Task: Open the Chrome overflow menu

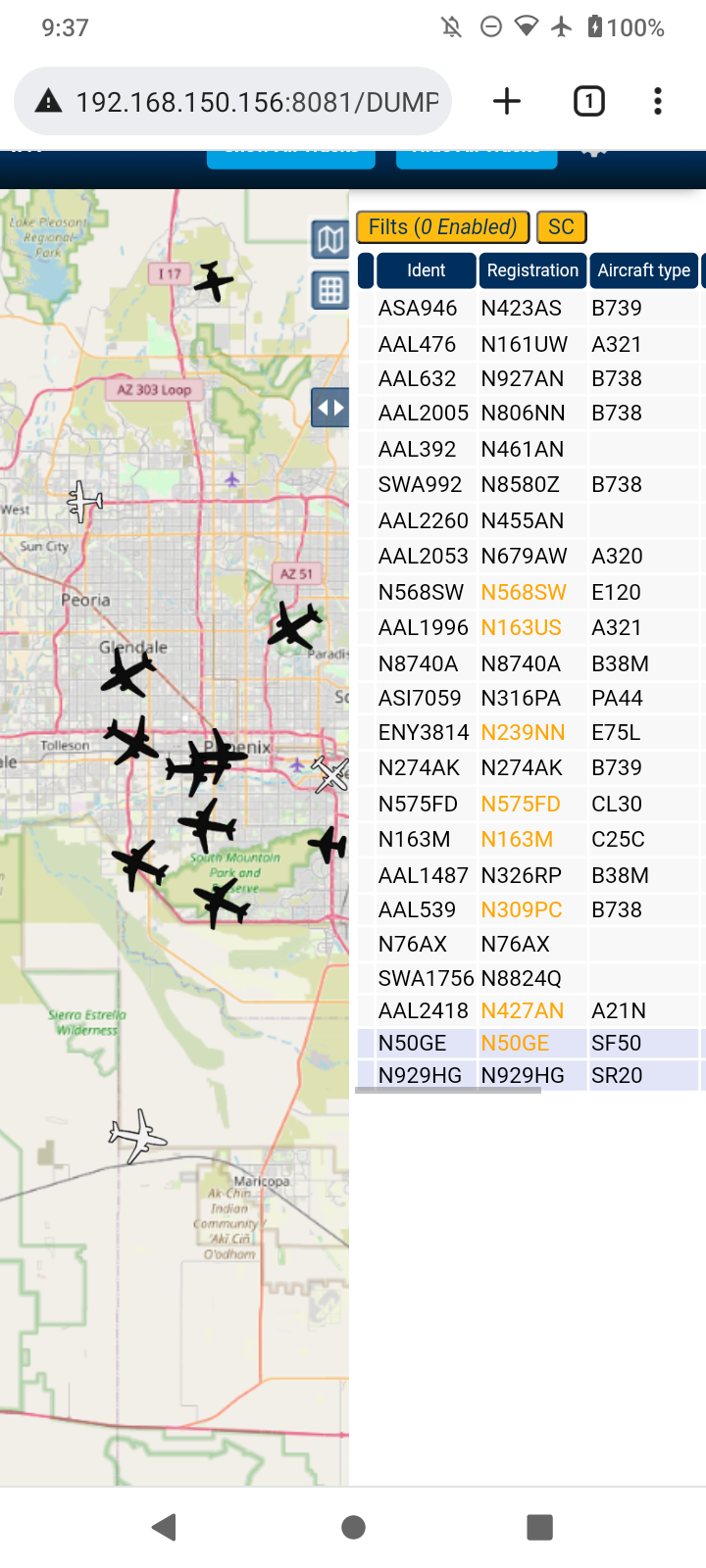Action: click(658, 101)
